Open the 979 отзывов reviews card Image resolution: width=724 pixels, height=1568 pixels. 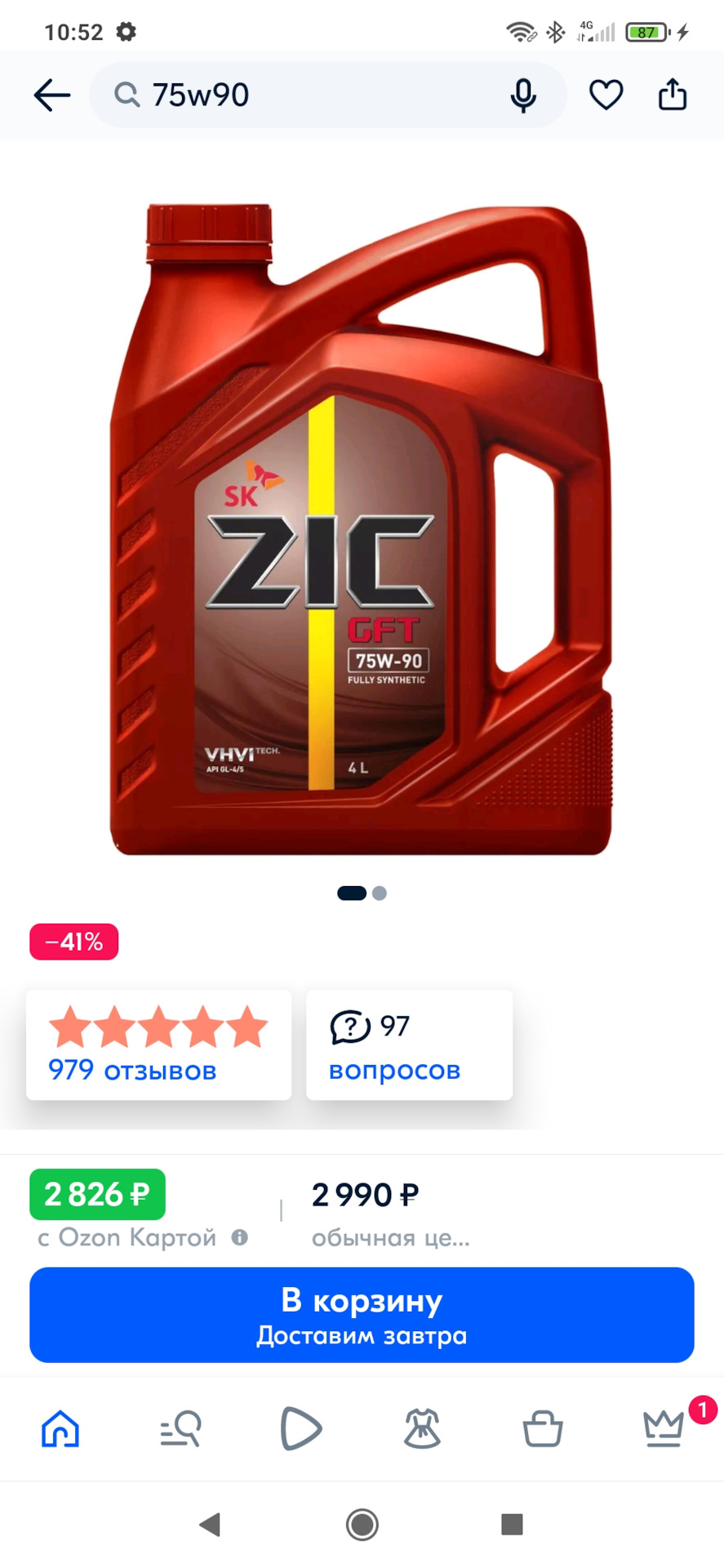click(x=158, y=1045)
